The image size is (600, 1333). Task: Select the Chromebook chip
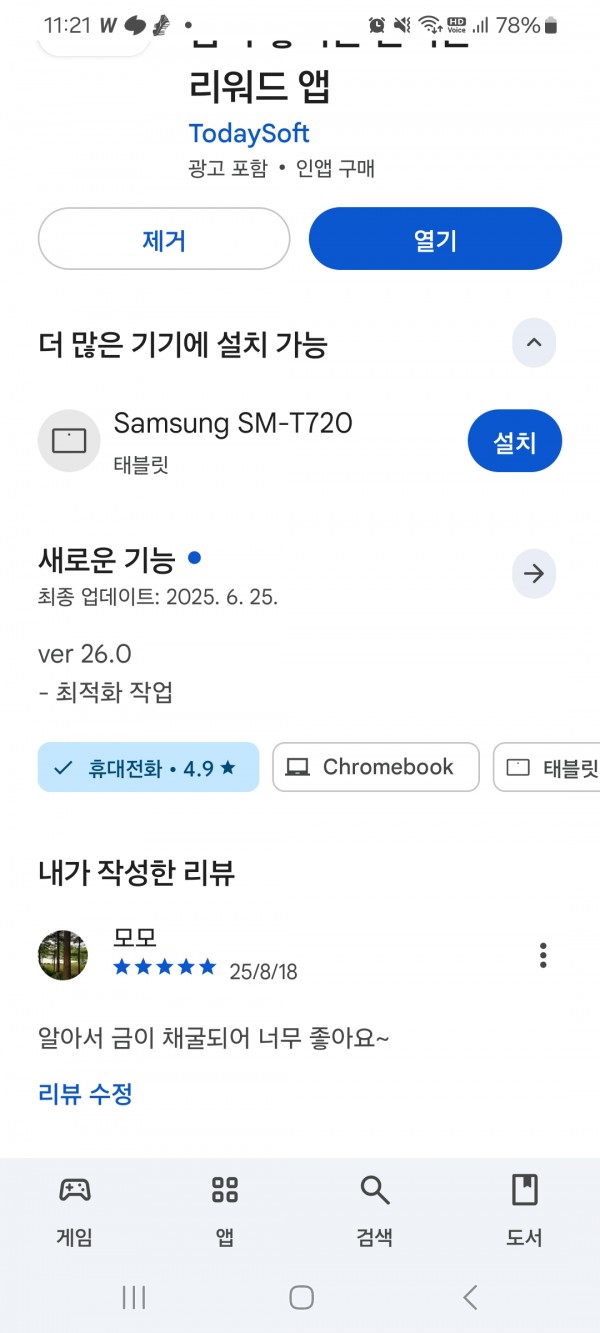point(376,767)
